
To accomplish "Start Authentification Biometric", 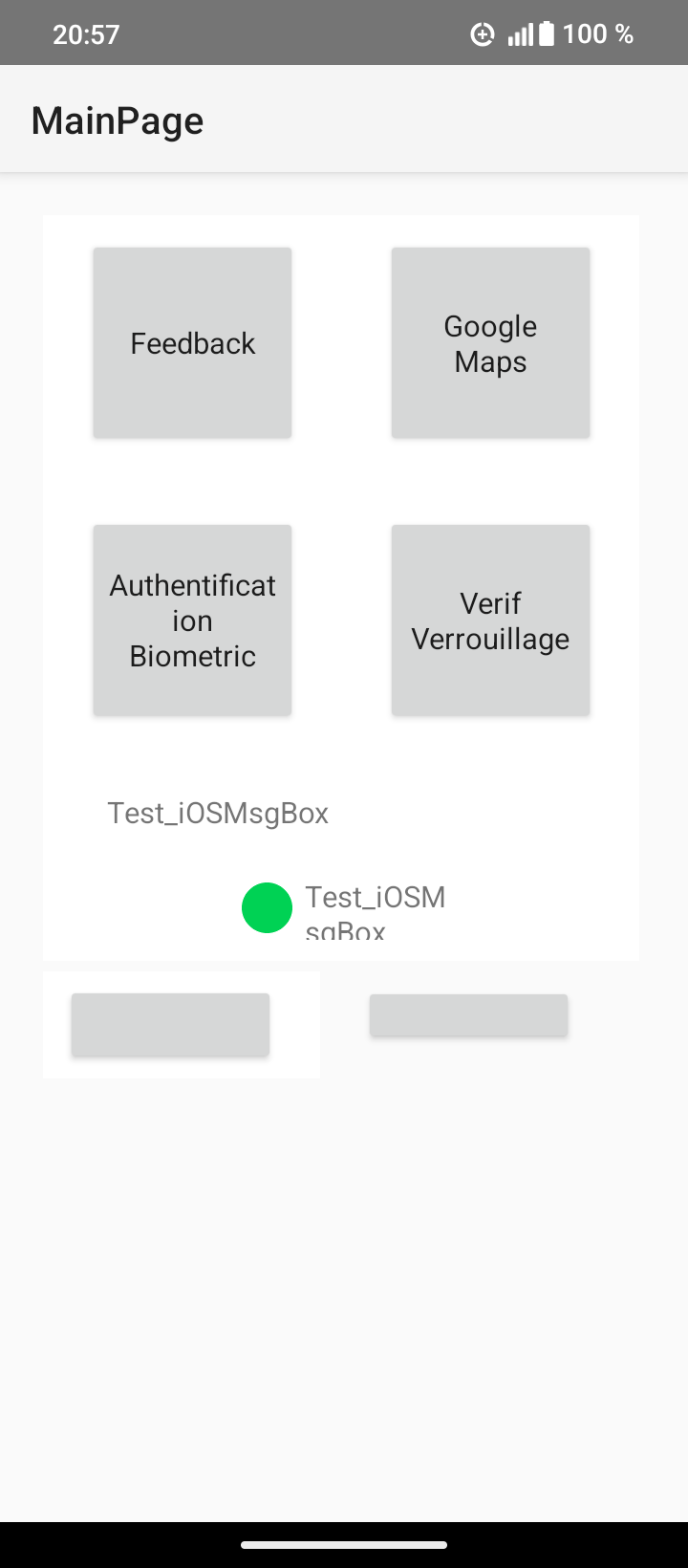I will [x=192, y=621].
